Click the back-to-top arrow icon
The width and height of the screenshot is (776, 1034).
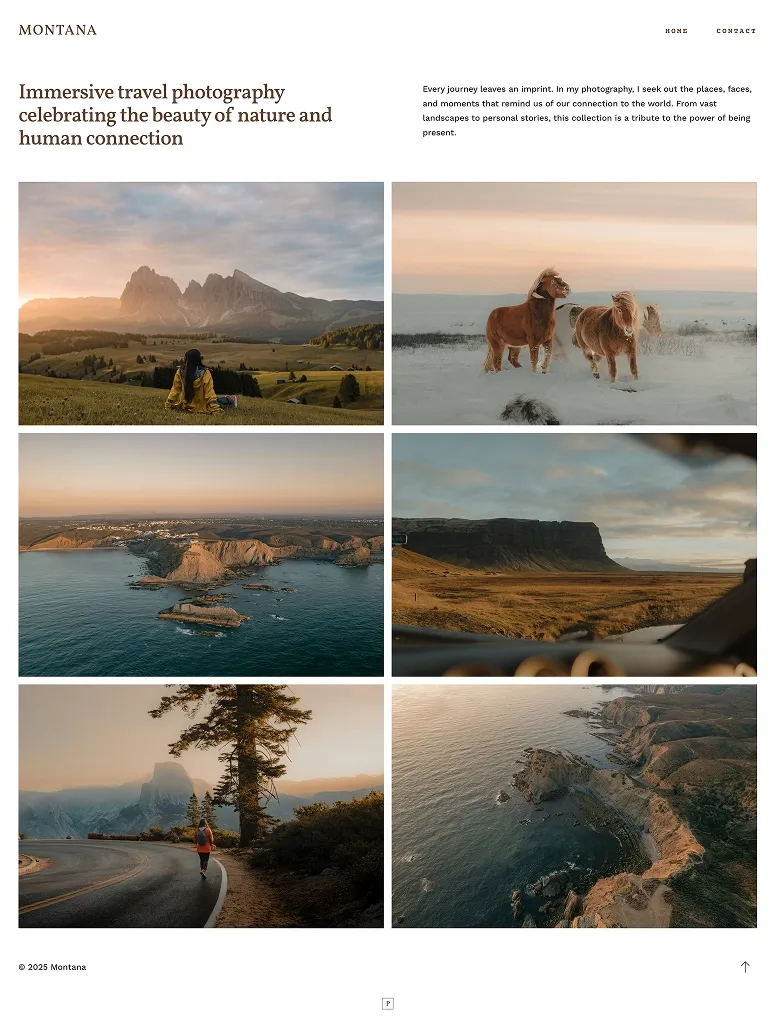pyautogui.click(x=745, y=967)
